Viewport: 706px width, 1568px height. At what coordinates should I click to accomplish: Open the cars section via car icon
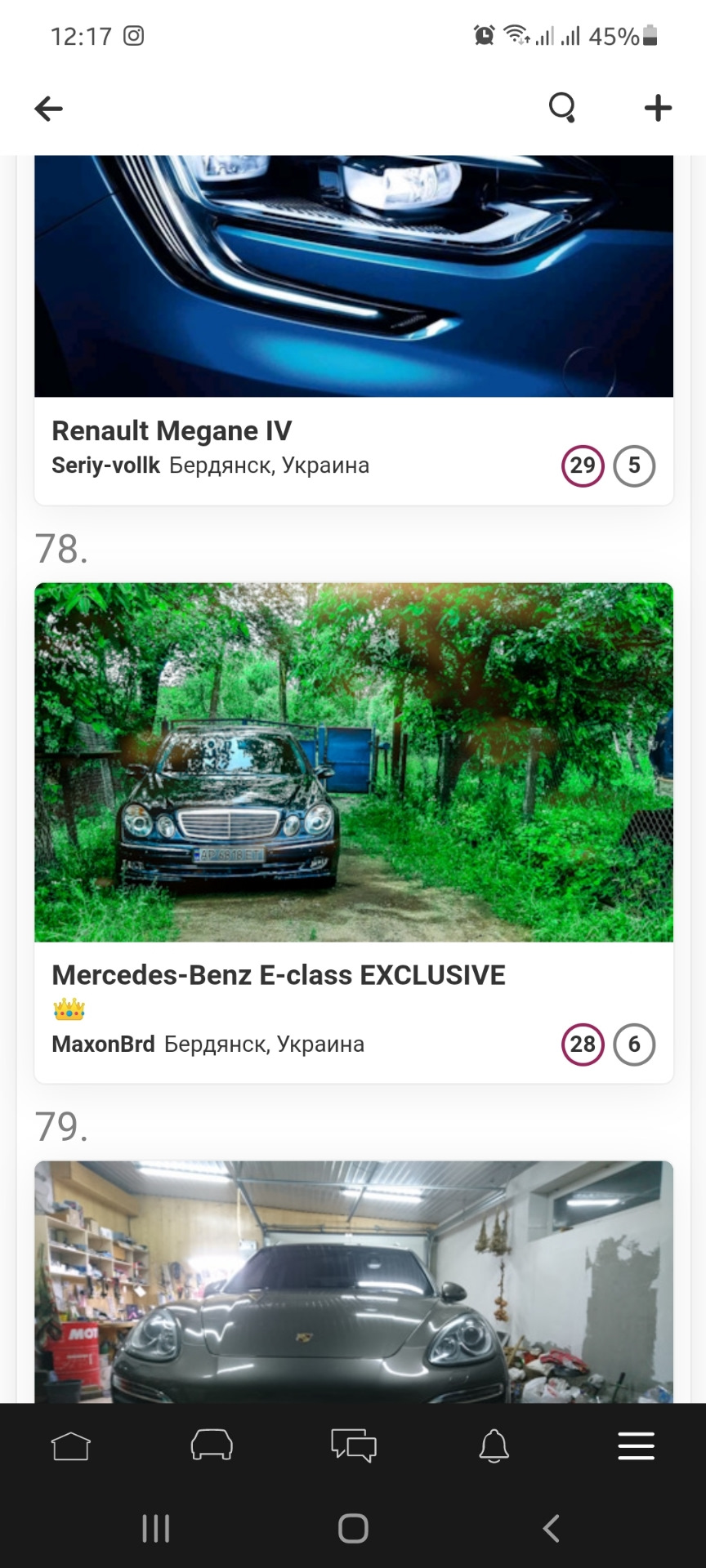(212, 1446)
